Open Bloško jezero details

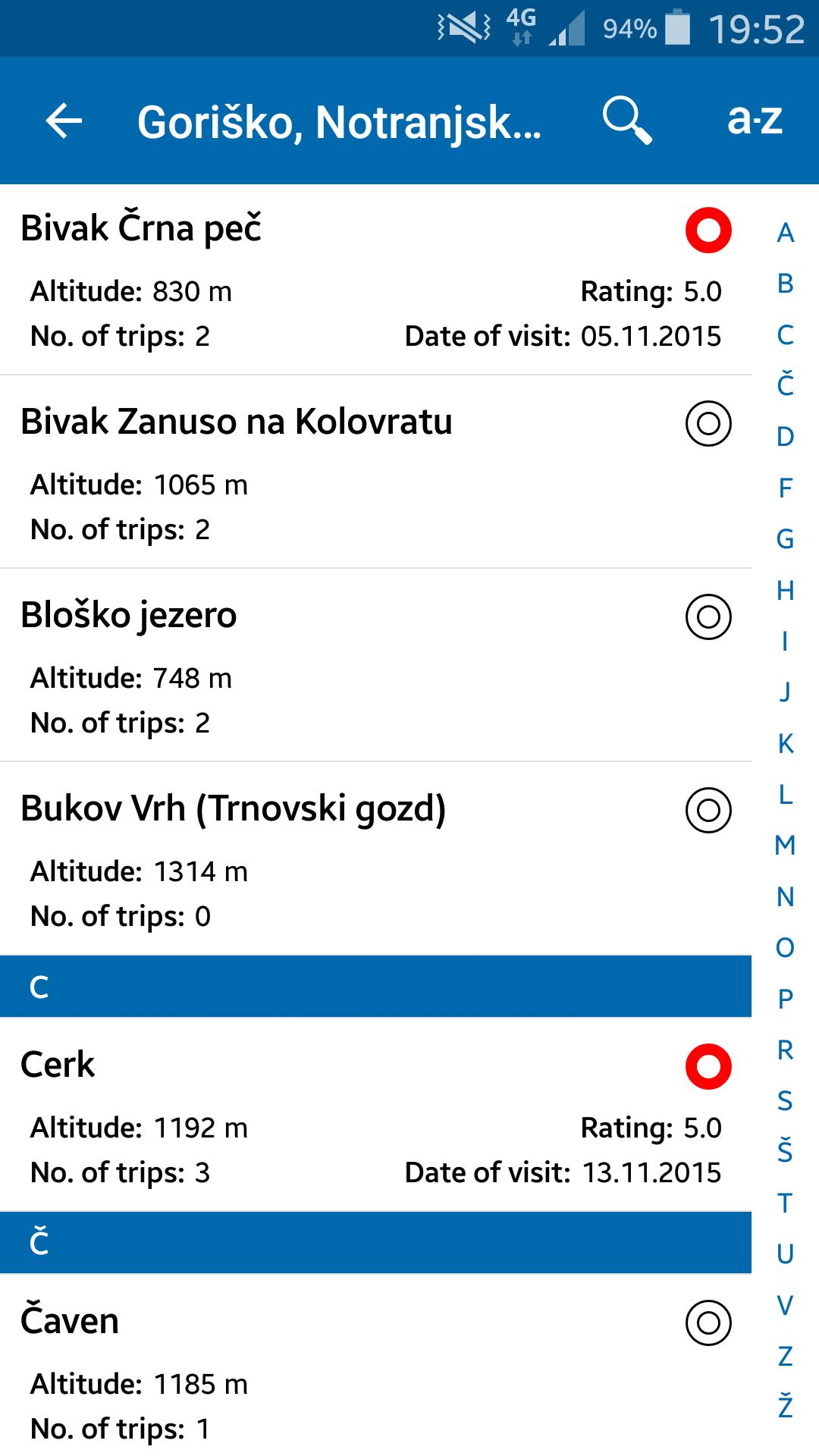(129, 616)
